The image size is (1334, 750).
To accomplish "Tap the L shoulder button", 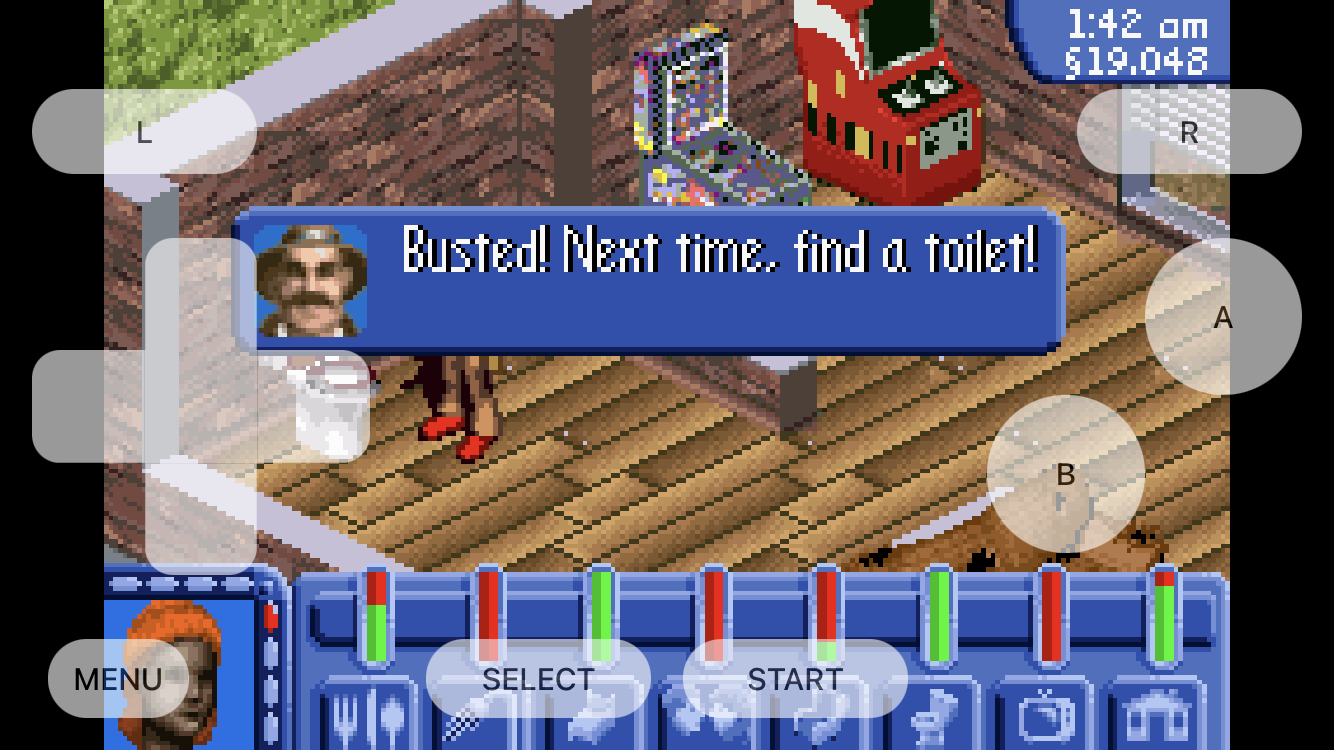I will (144, 132).
